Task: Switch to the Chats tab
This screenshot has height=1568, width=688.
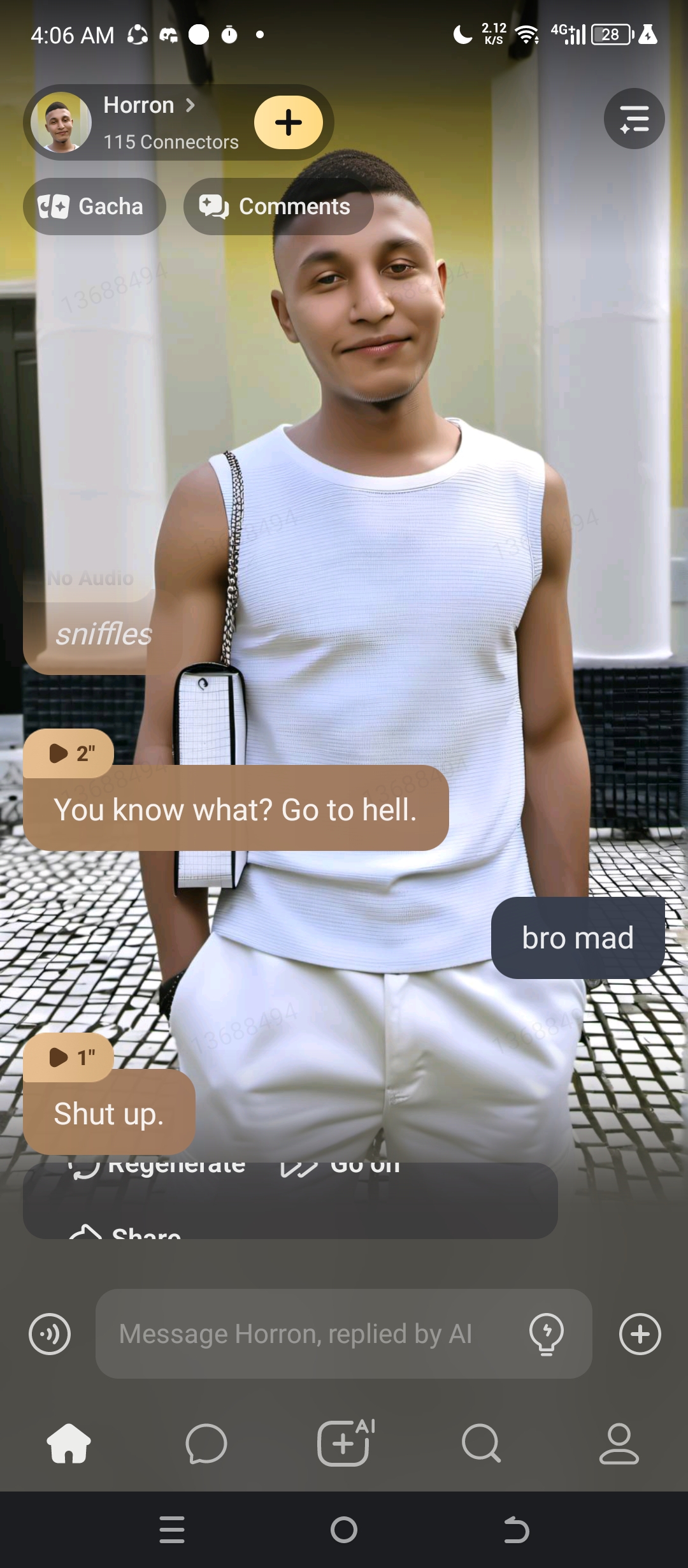Action: [206, 1444]
